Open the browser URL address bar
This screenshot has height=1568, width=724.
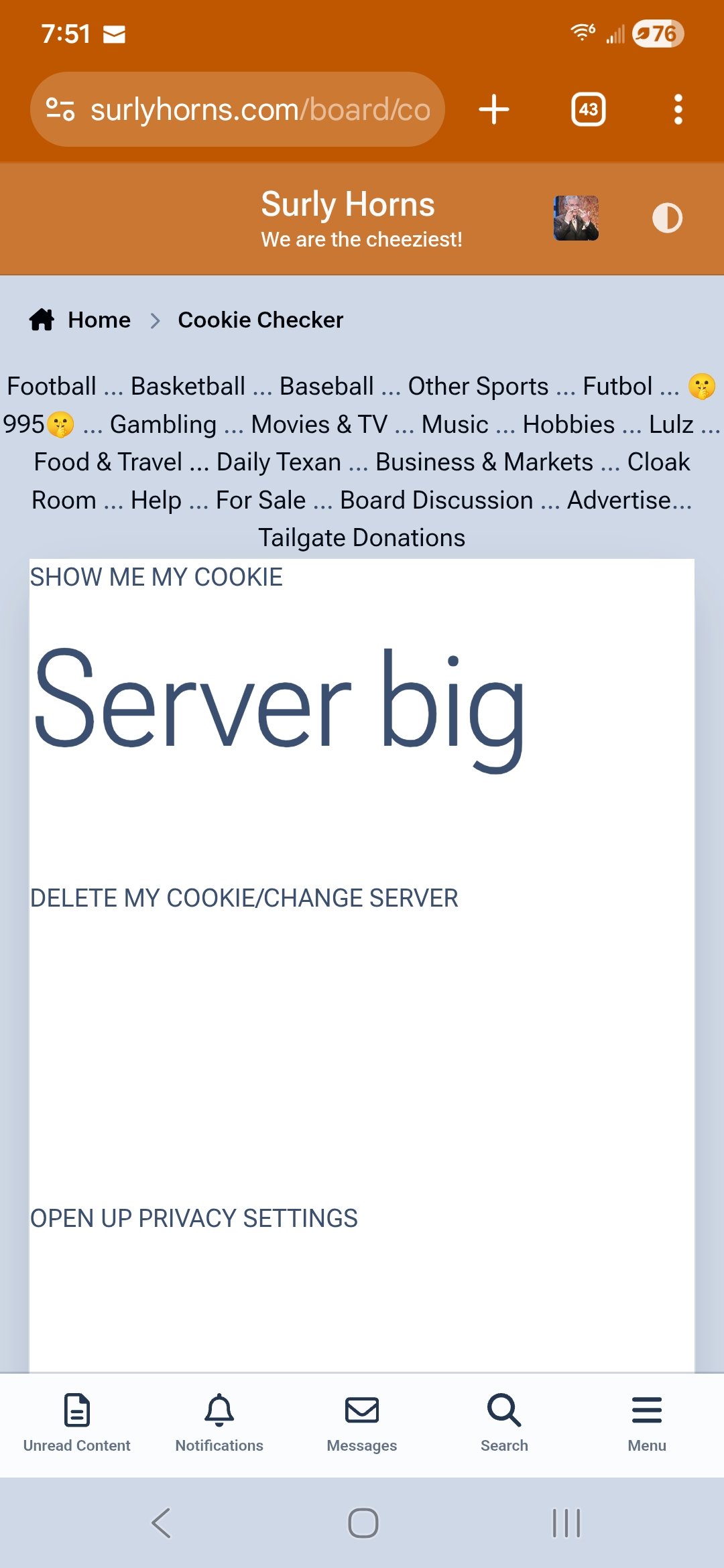pyautogui.click(x=259, y=109)
